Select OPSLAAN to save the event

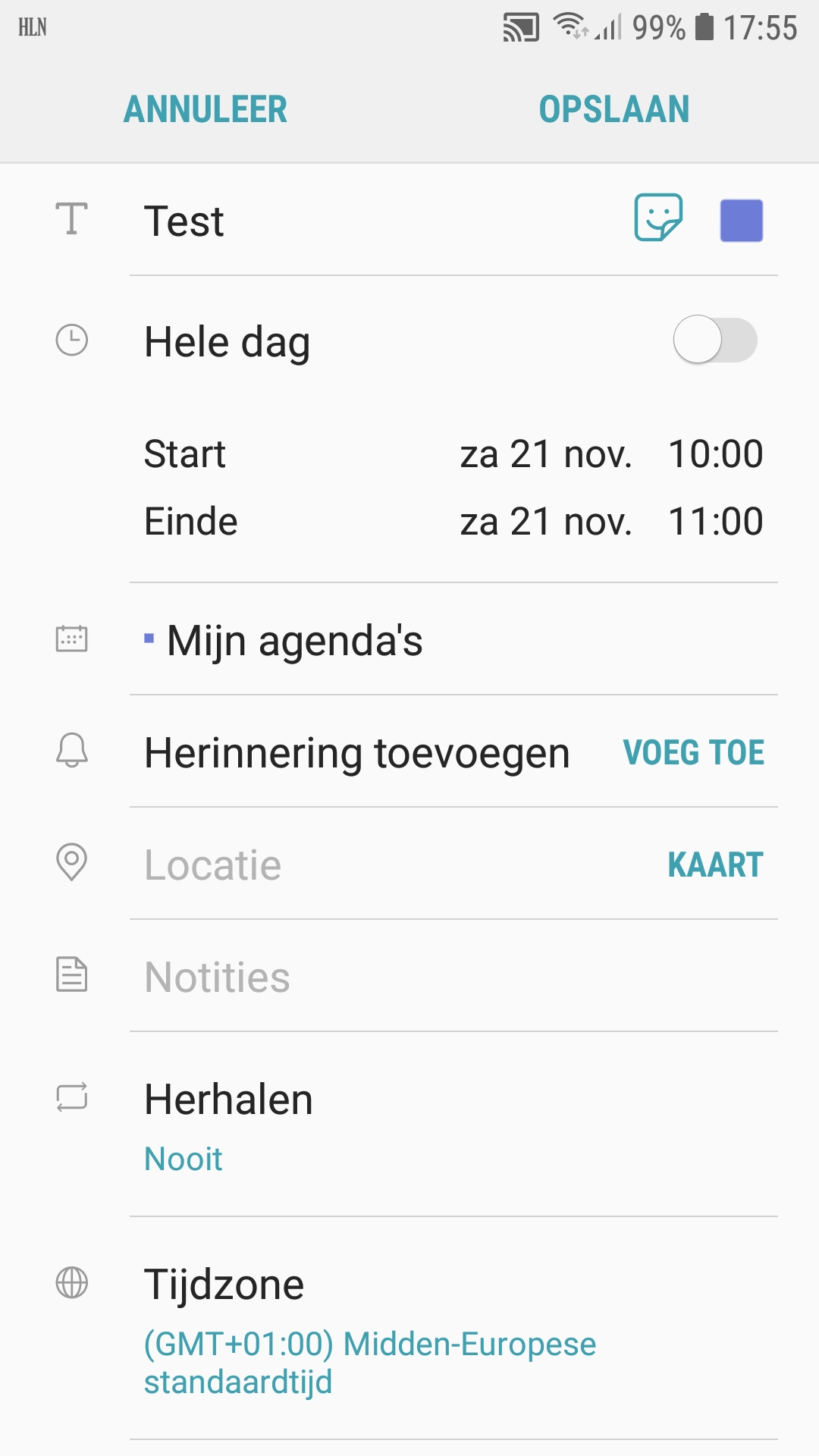pos(614,109)
